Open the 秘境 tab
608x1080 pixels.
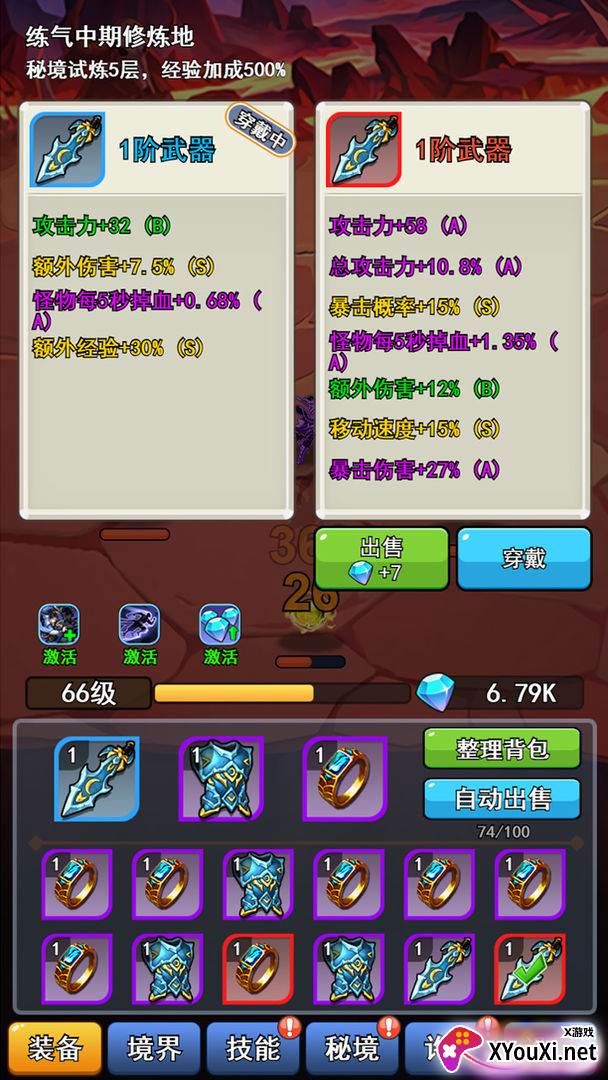352,1047
